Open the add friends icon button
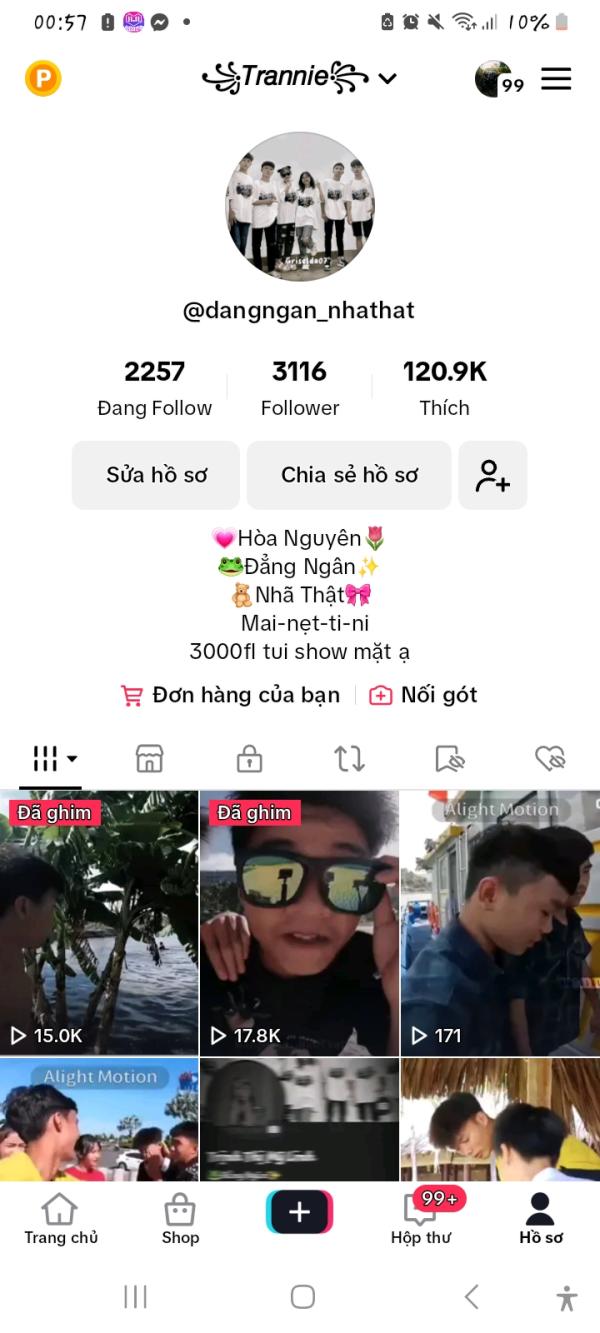 pos(492,475)
